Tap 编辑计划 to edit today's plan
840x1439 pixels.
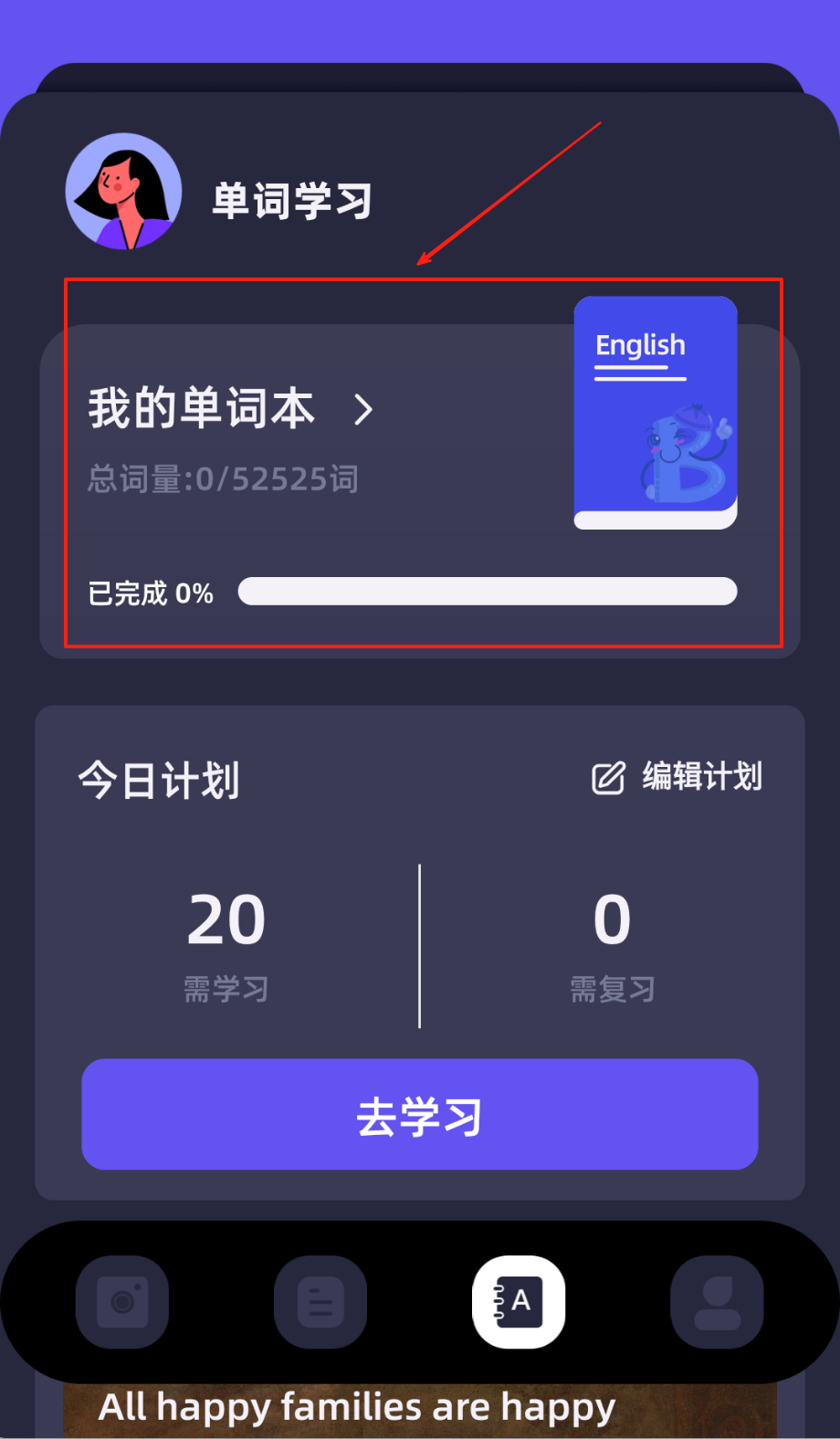click(677, 777)
